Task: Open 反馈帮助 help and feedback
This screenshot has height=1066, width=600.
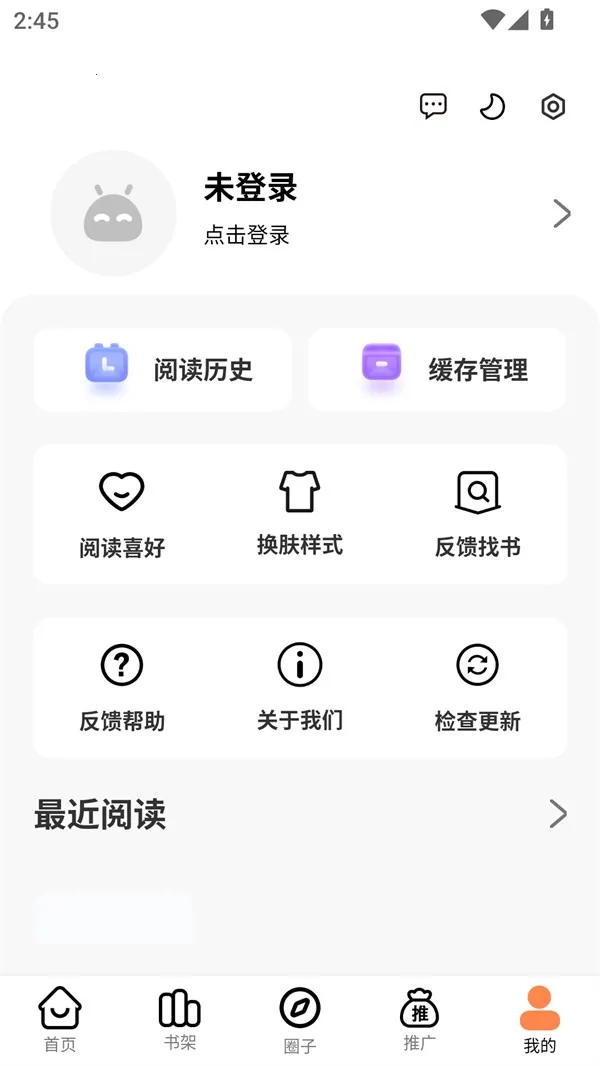Action: (x=122, y=688)
